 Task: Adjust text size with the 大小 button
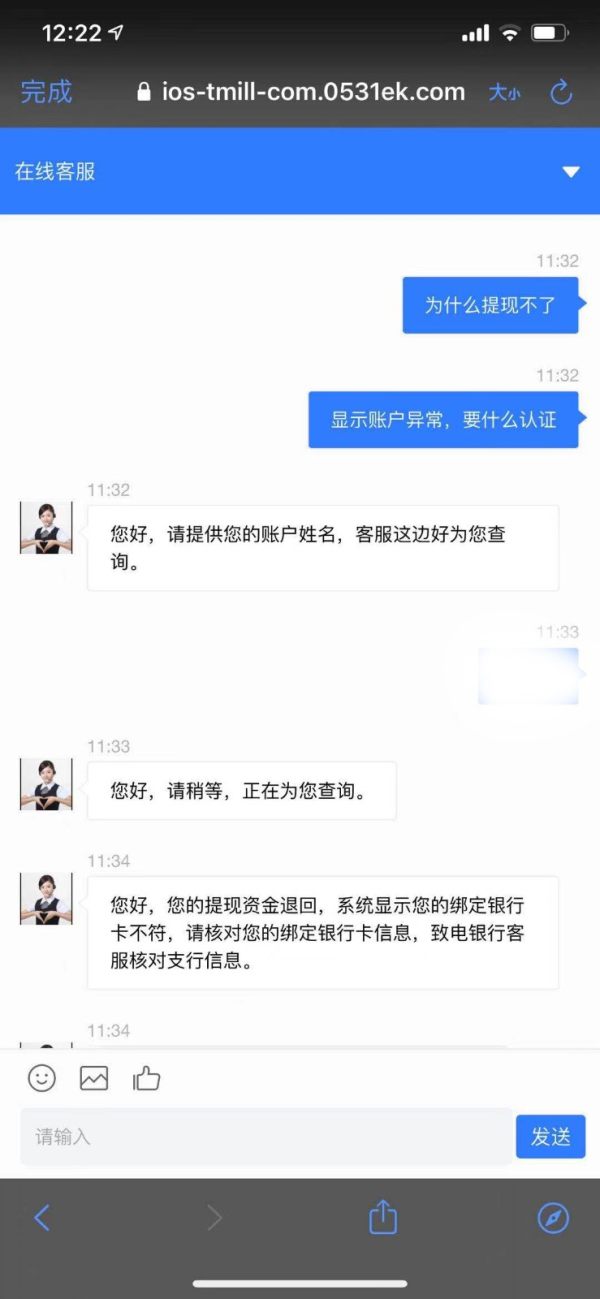pyautogui.click(x=504, y=93)
